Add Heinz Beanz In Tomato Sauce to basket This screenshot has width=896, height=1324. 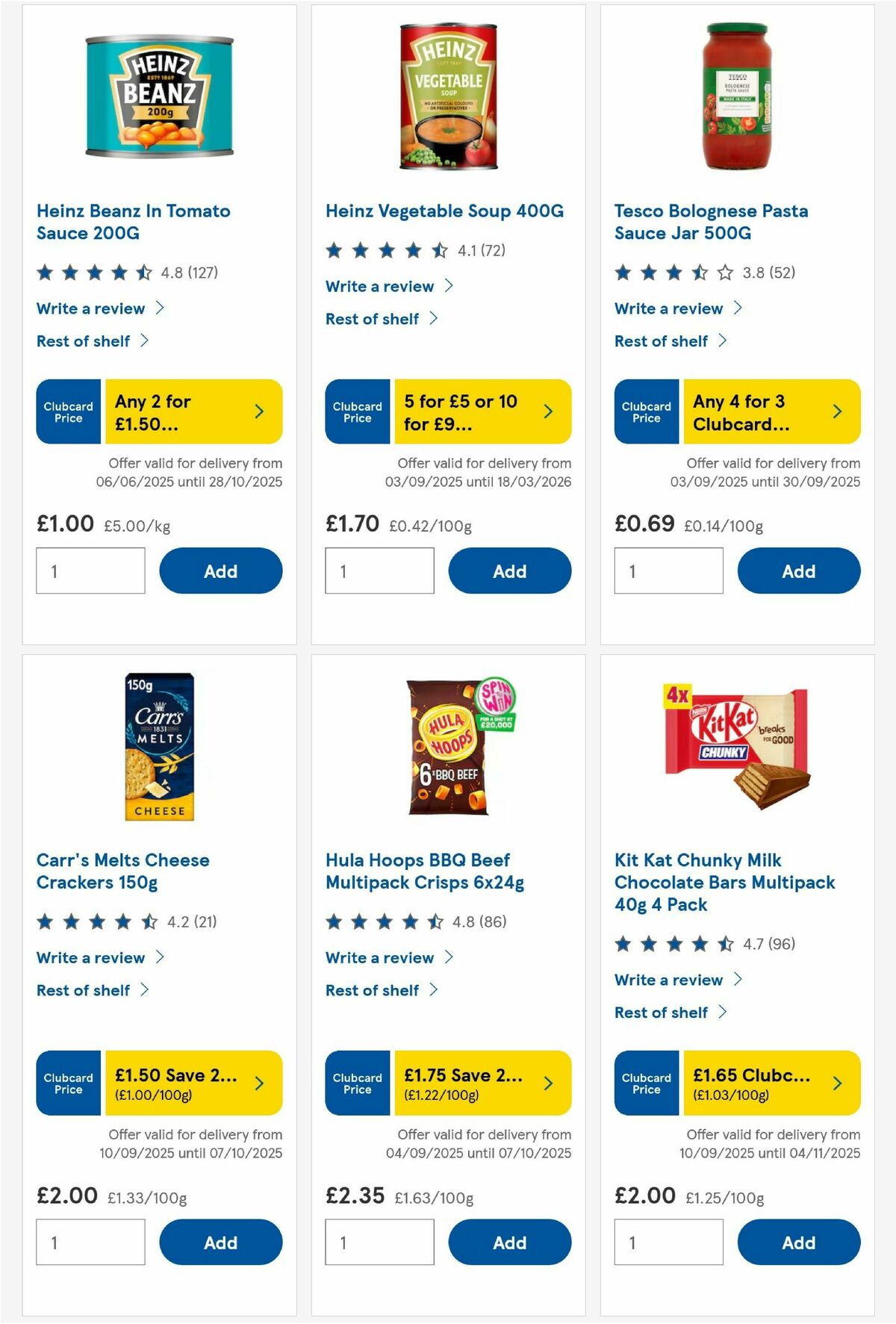coord(221,571)
